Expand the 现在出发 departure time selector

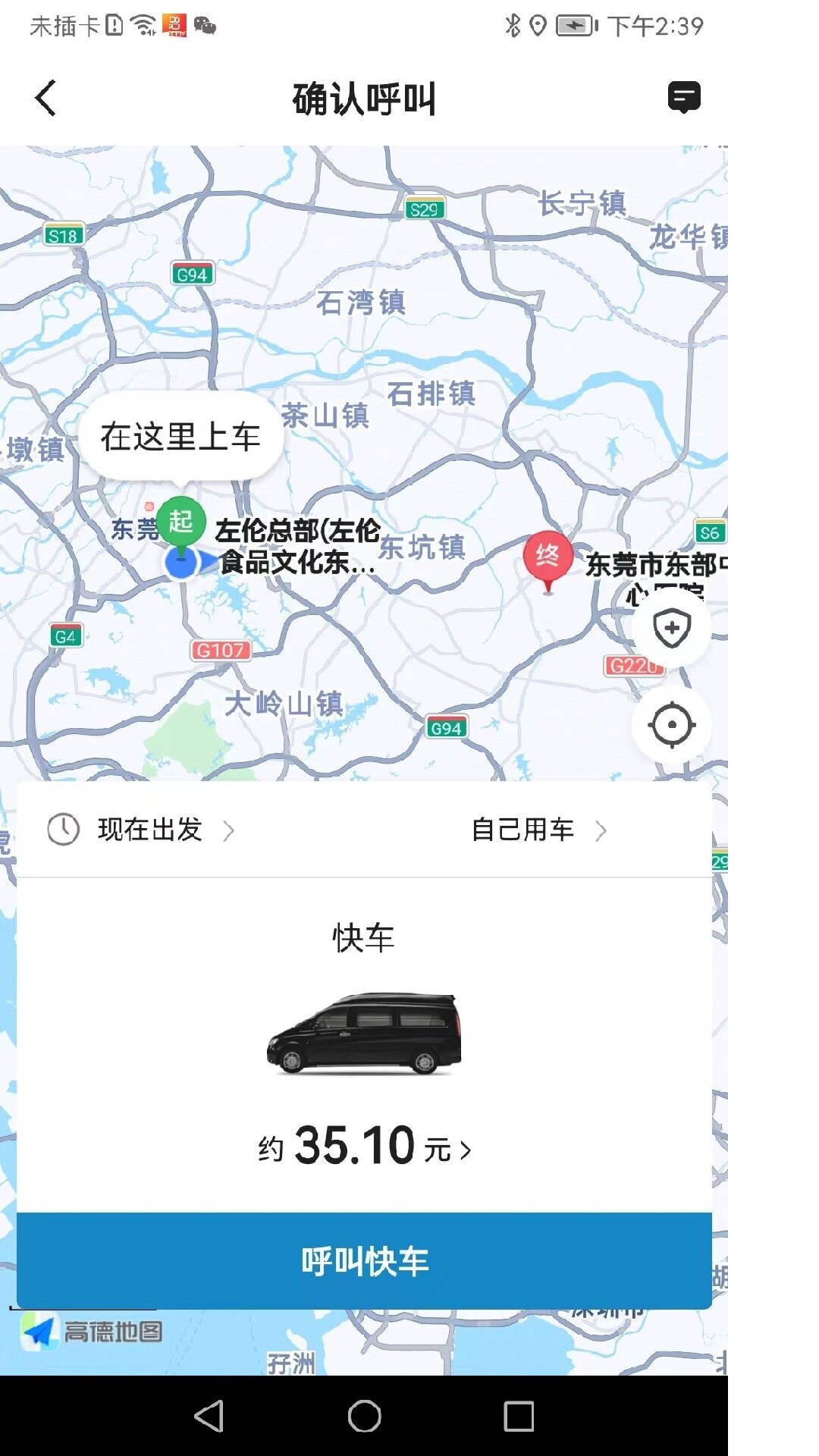(x=152, y=830)
